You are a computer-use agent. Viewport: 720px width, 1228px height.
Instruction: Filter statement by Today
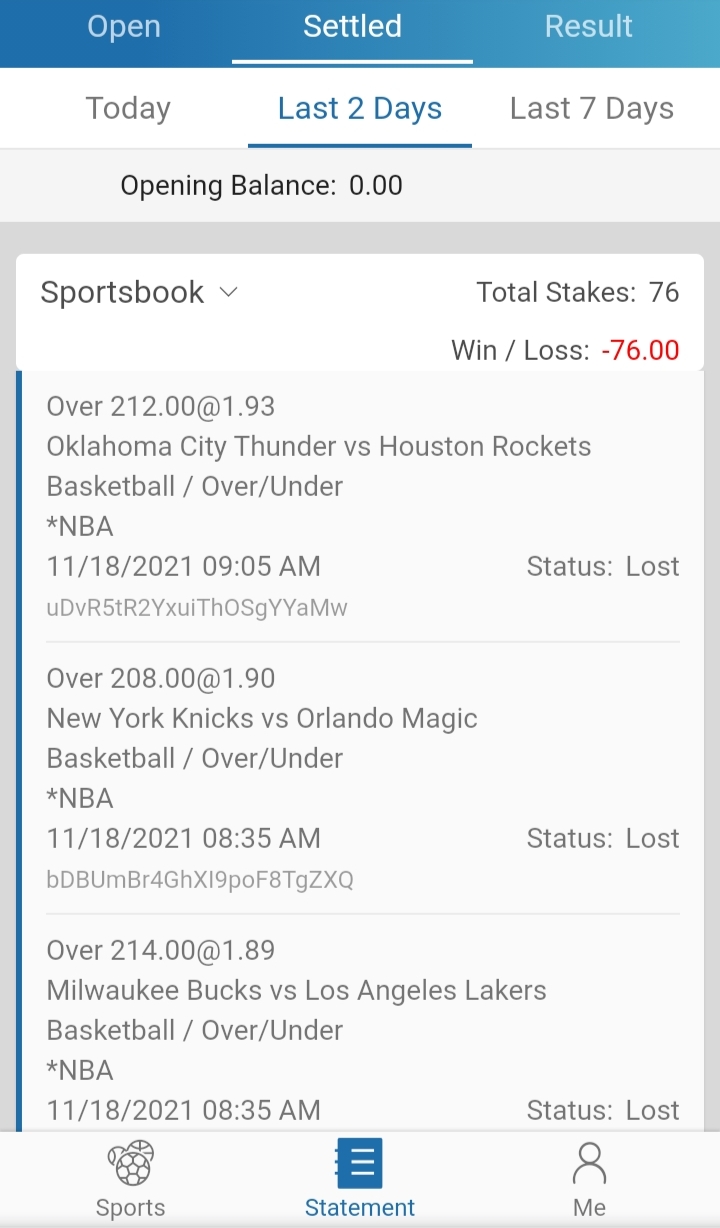point(128,108)
